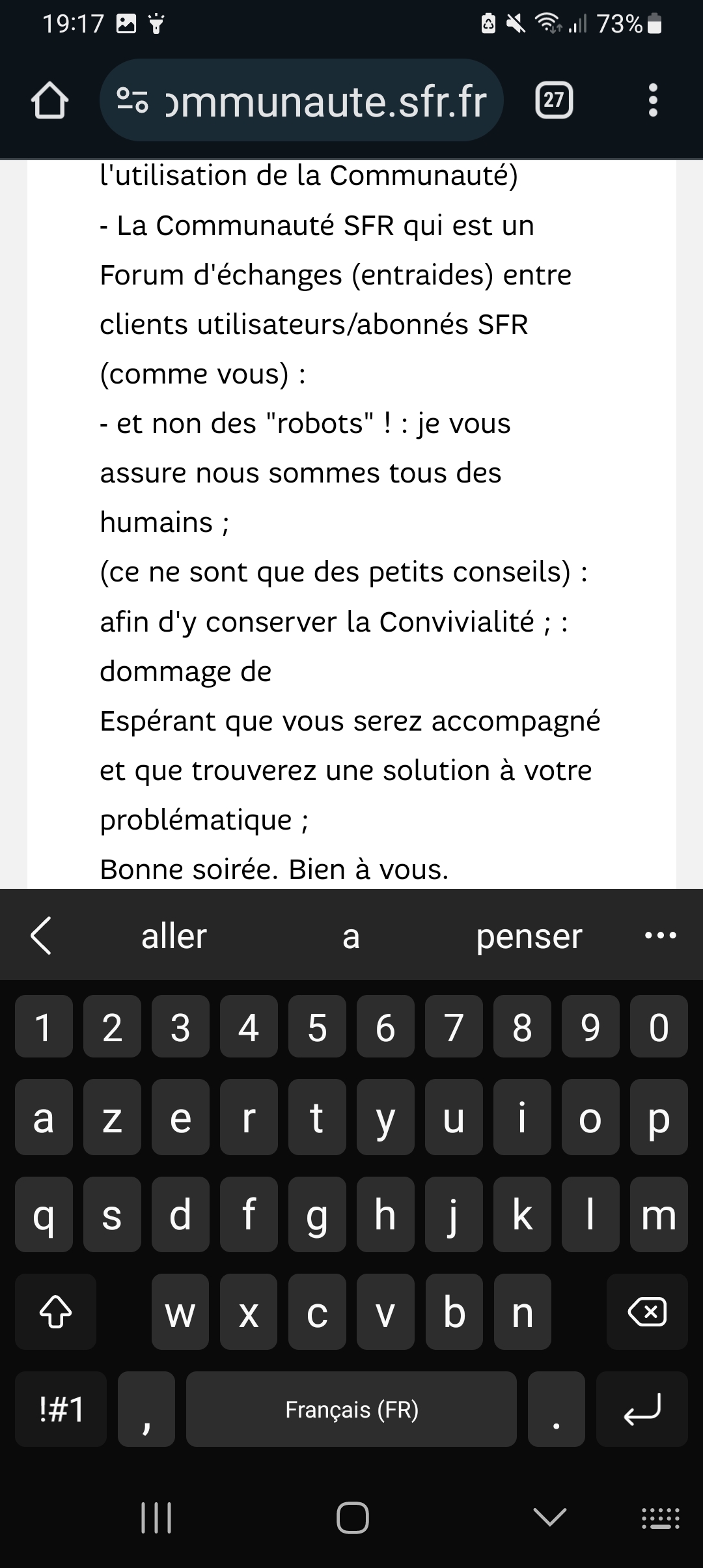This screenshot has height=1568, width=703.
Task: Open recent apps from the navigation bar
Action: tap(156, 1517)
